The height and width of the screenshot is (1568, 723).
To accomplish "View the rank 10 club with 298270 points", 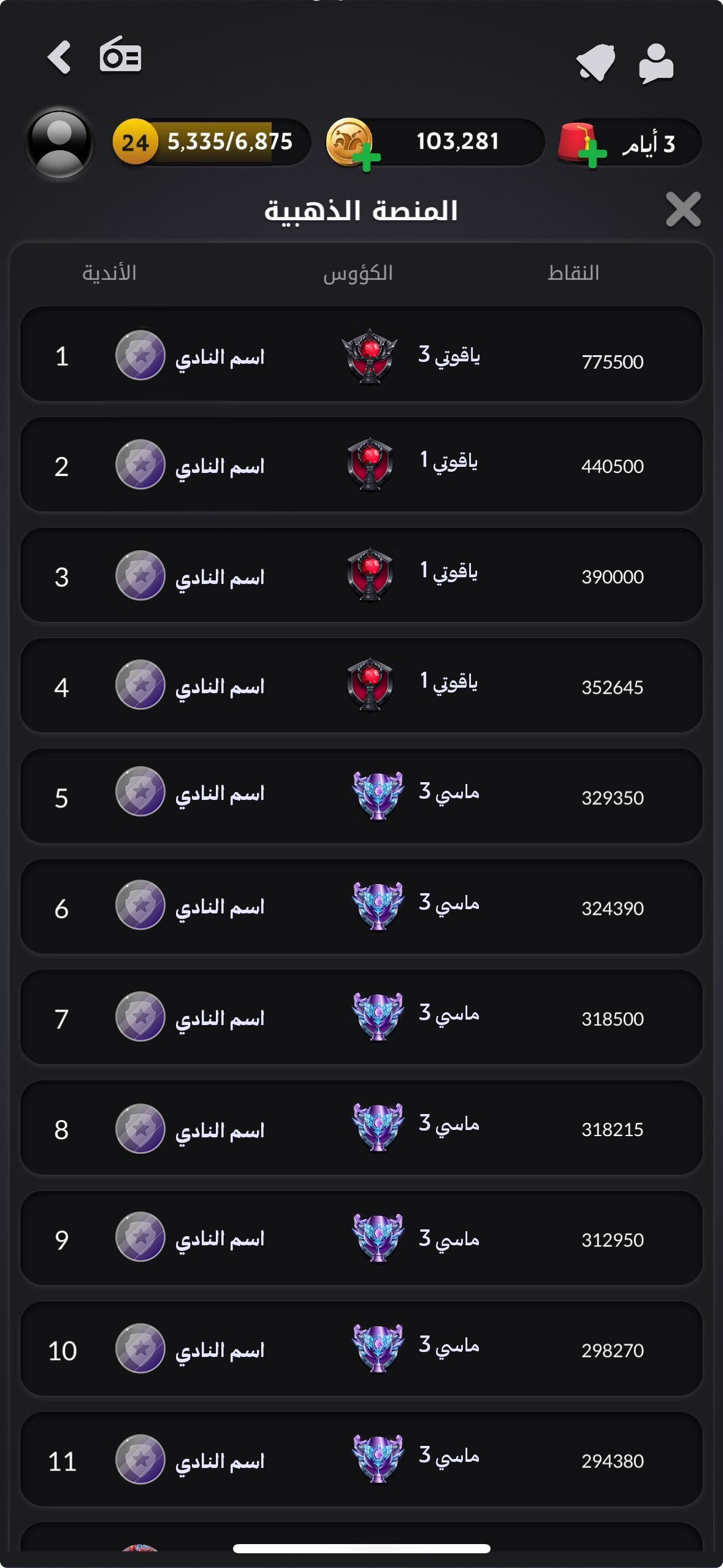I will [x=361, y=1348].
